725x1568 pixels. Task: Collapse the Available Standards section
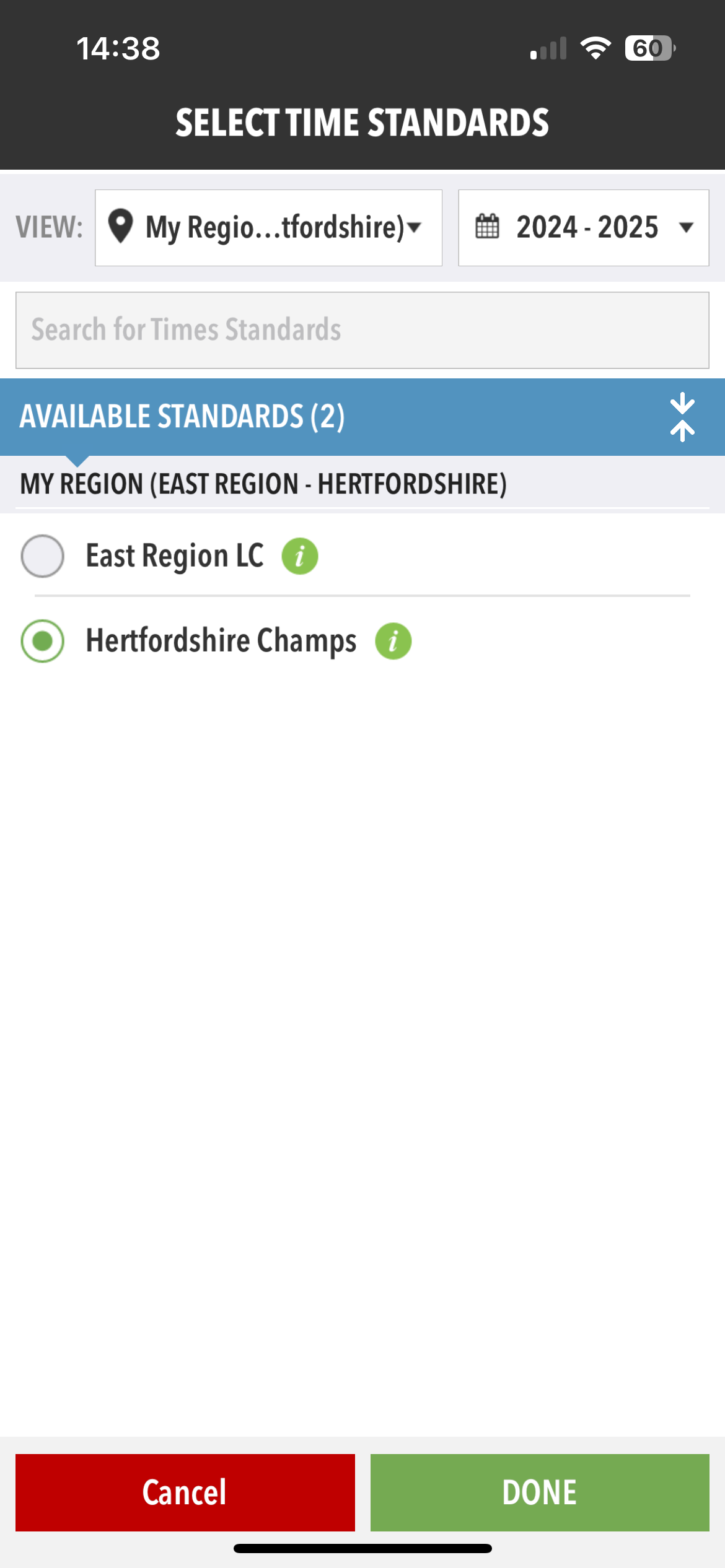[x=682, y=417]
